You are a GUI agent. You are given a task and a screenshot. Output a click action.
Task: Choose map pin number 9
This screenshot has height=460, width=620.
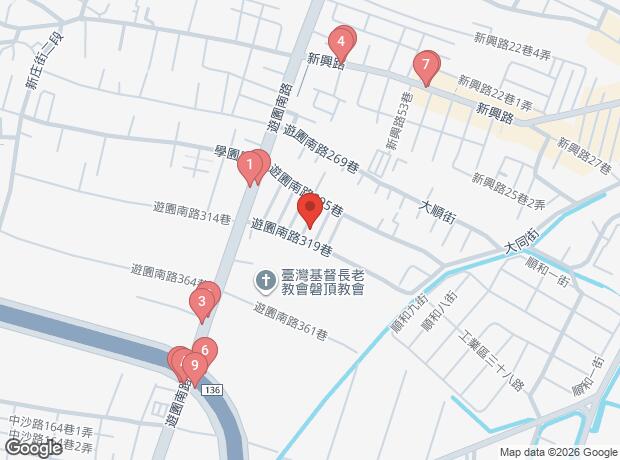[193, 364]
